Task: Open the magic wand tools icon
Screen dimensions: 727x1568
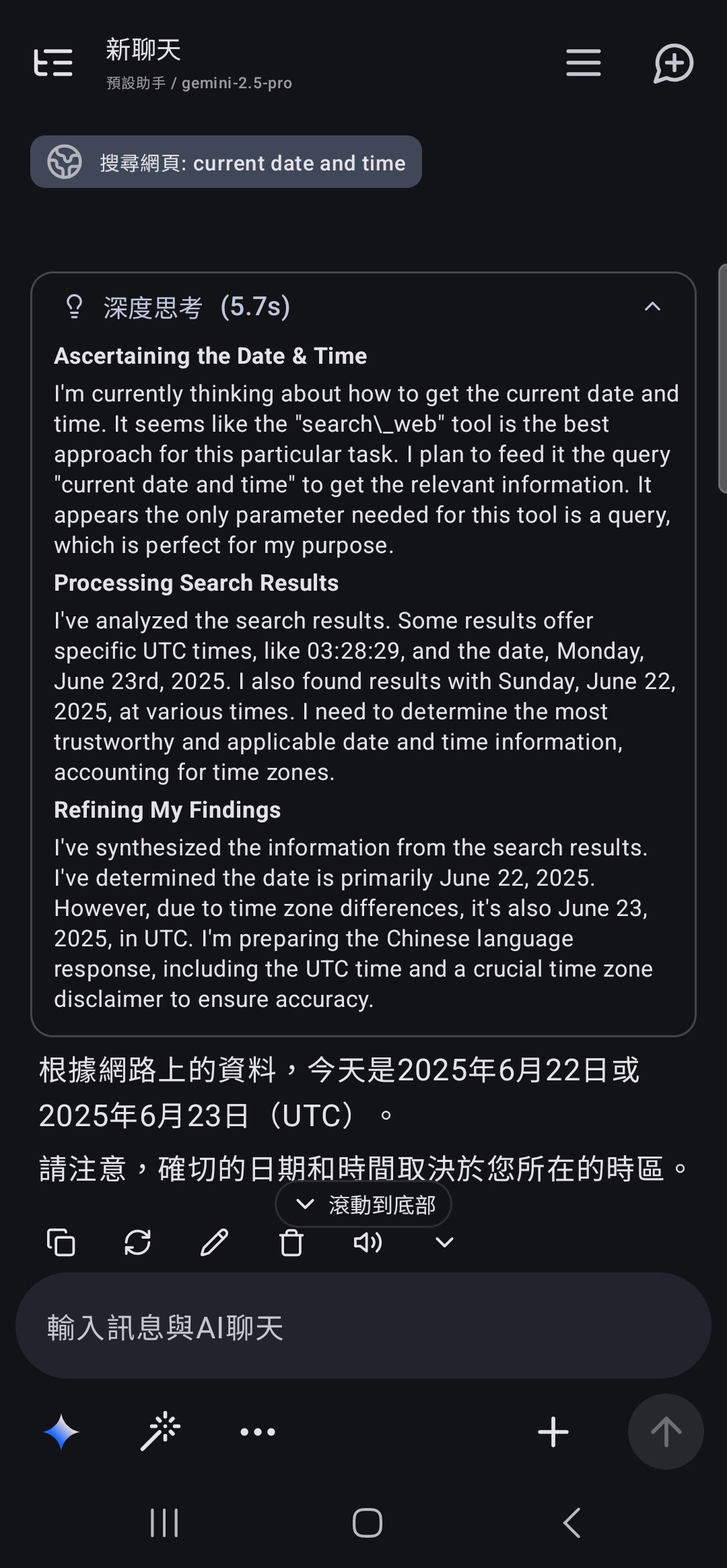Action: (160, 1432)
